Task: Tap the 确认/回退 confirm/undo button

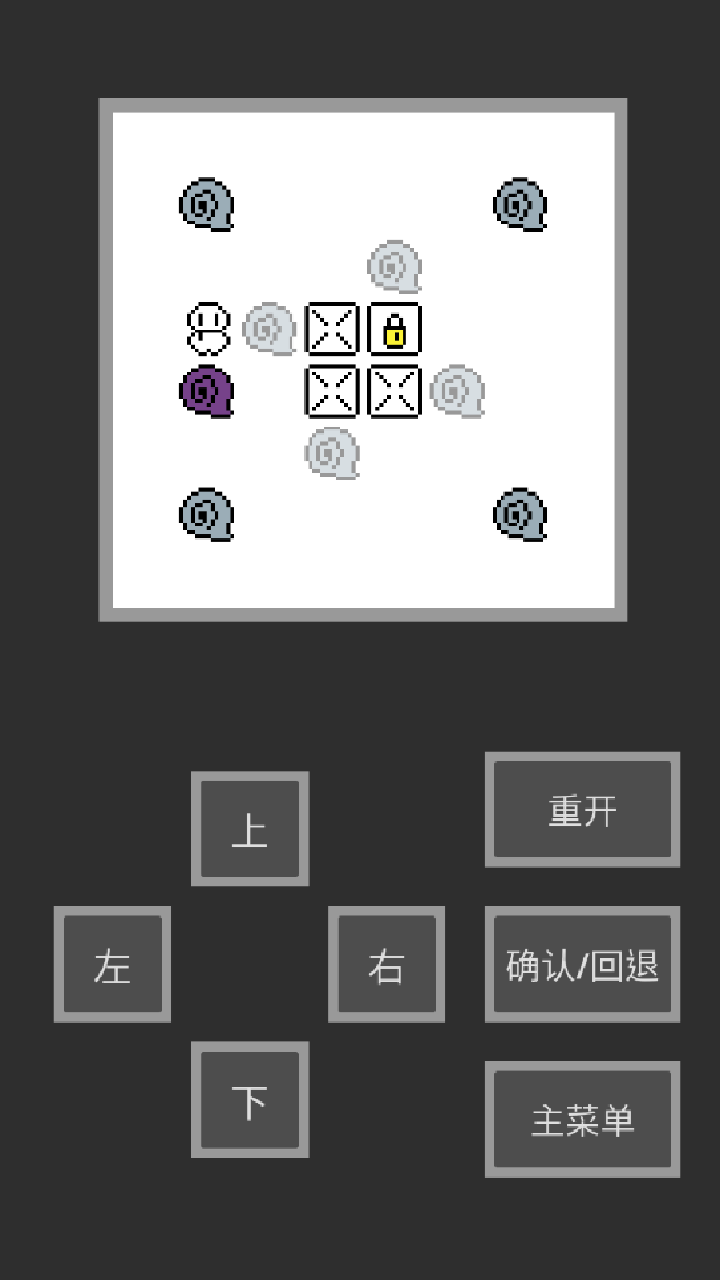Action: point(582,964)
